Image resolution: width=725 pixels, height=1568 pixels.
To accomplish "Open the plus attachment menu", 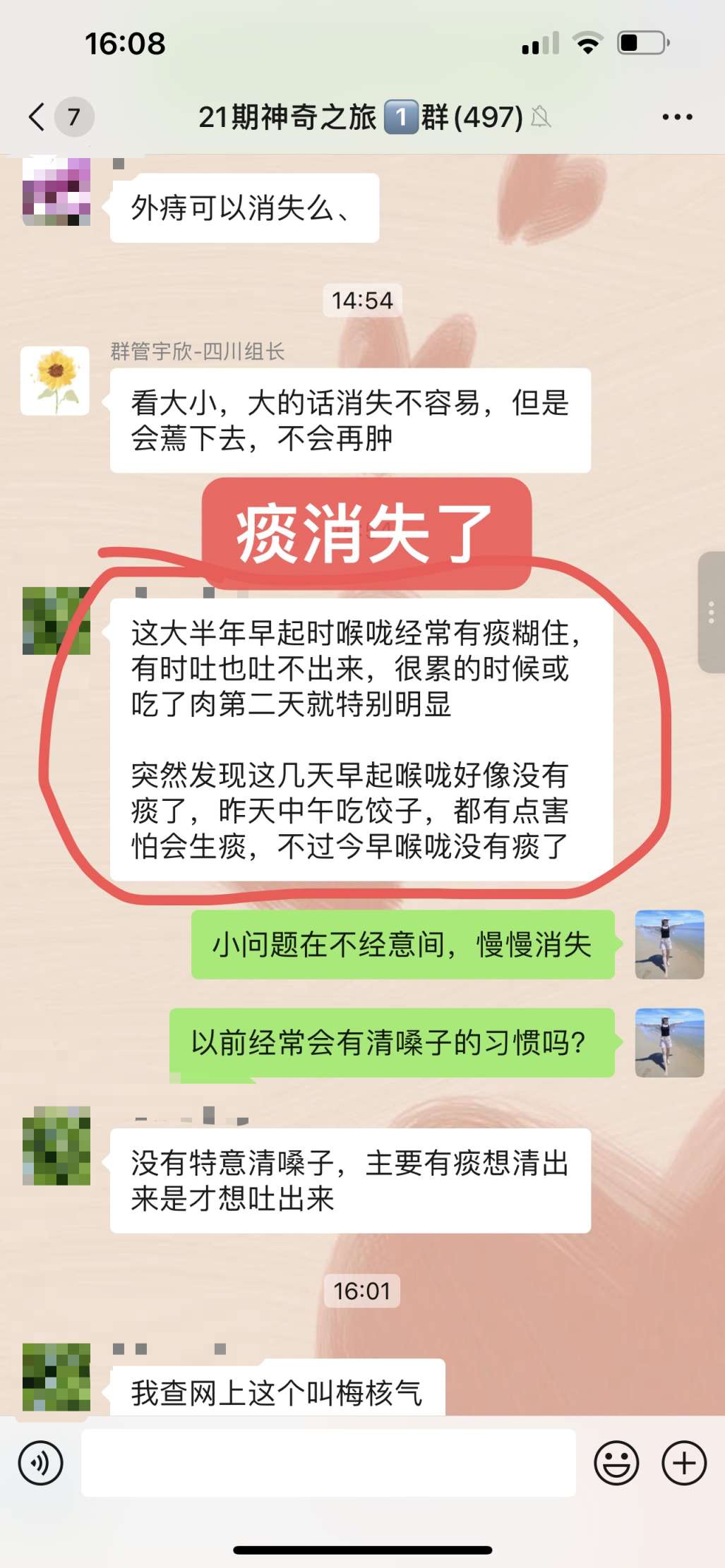I will click(683, 1463).
